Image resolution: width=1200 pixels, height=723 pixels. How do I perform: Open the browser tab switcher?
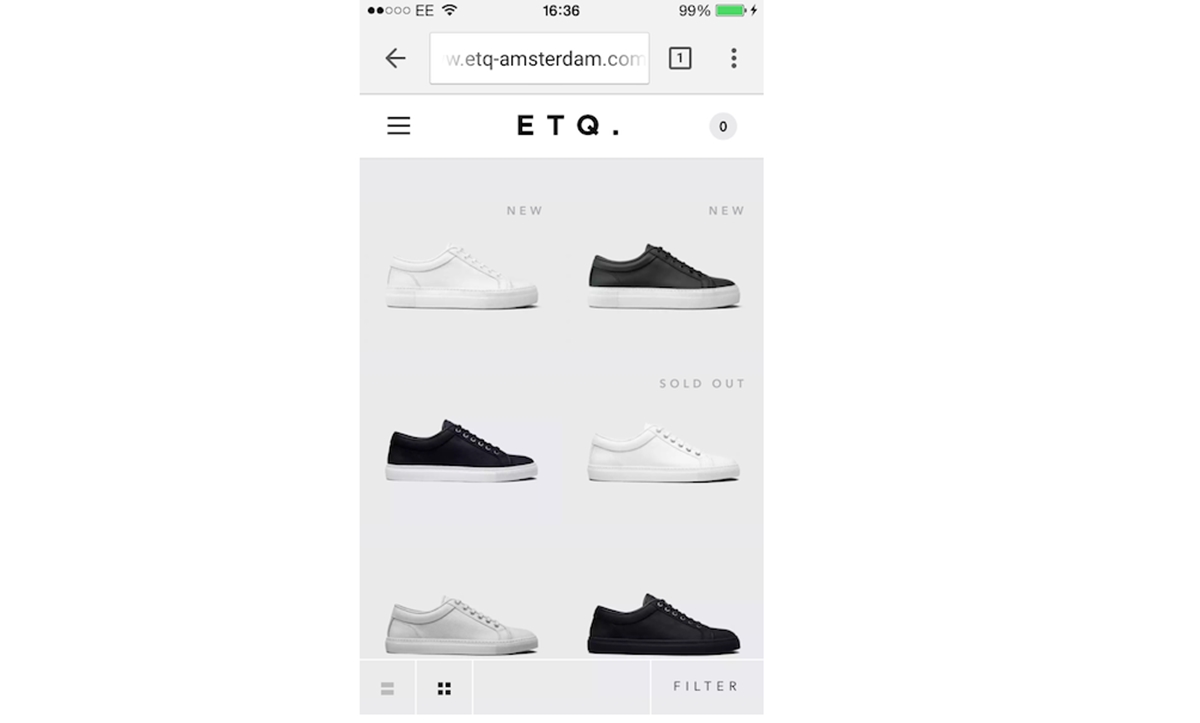[x=680, y=58]
